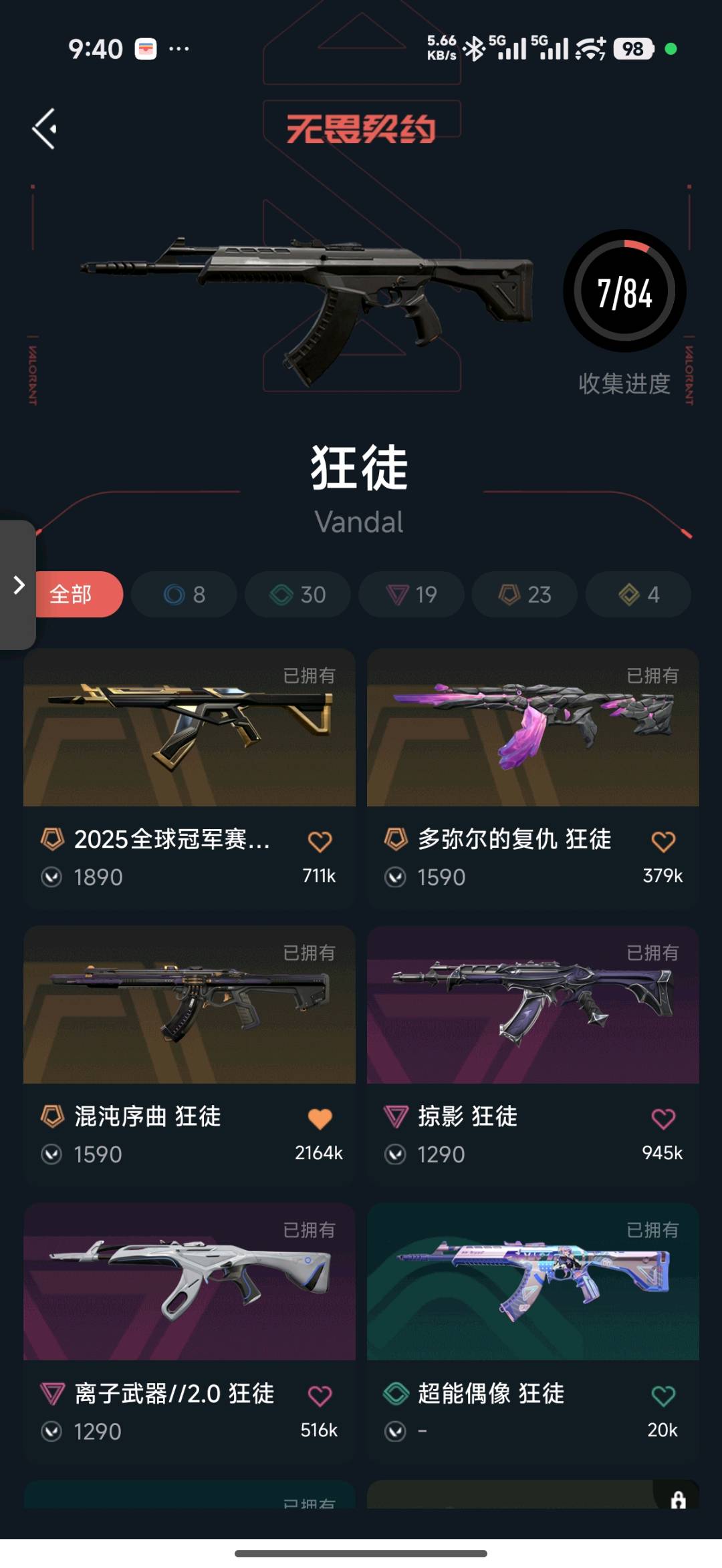Filter skins by the pink tier showing 19
The width and height of the screenshot is (722, 1568).
411,594
